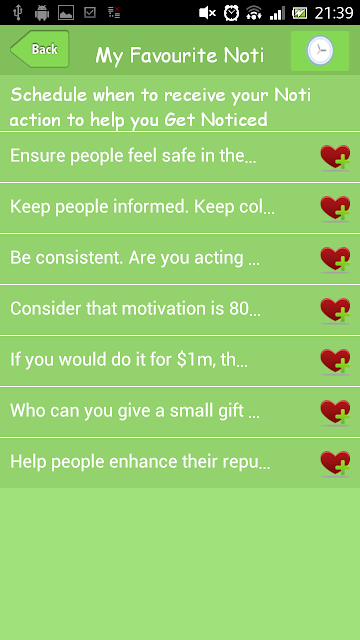Viewport: 360px width, 640px height.
Task: Open the 'If you would do it for $1m' Noti
Action: (x=180, y=360)
